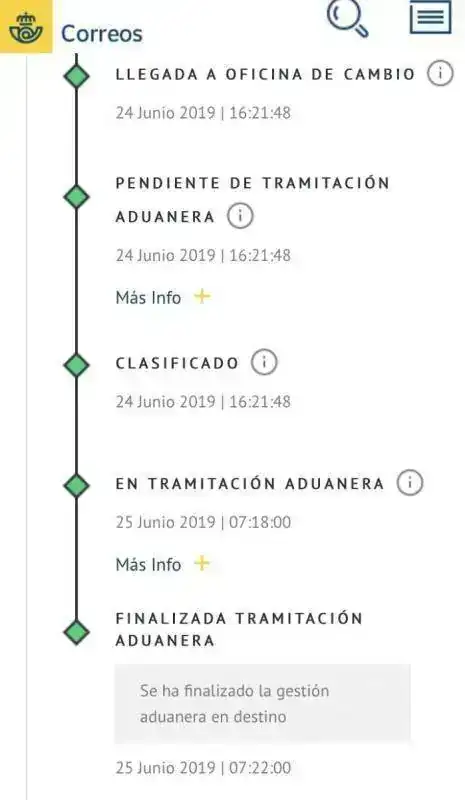Show info for Pendiente de tramitación aduanera

click(x=240, y=216)
